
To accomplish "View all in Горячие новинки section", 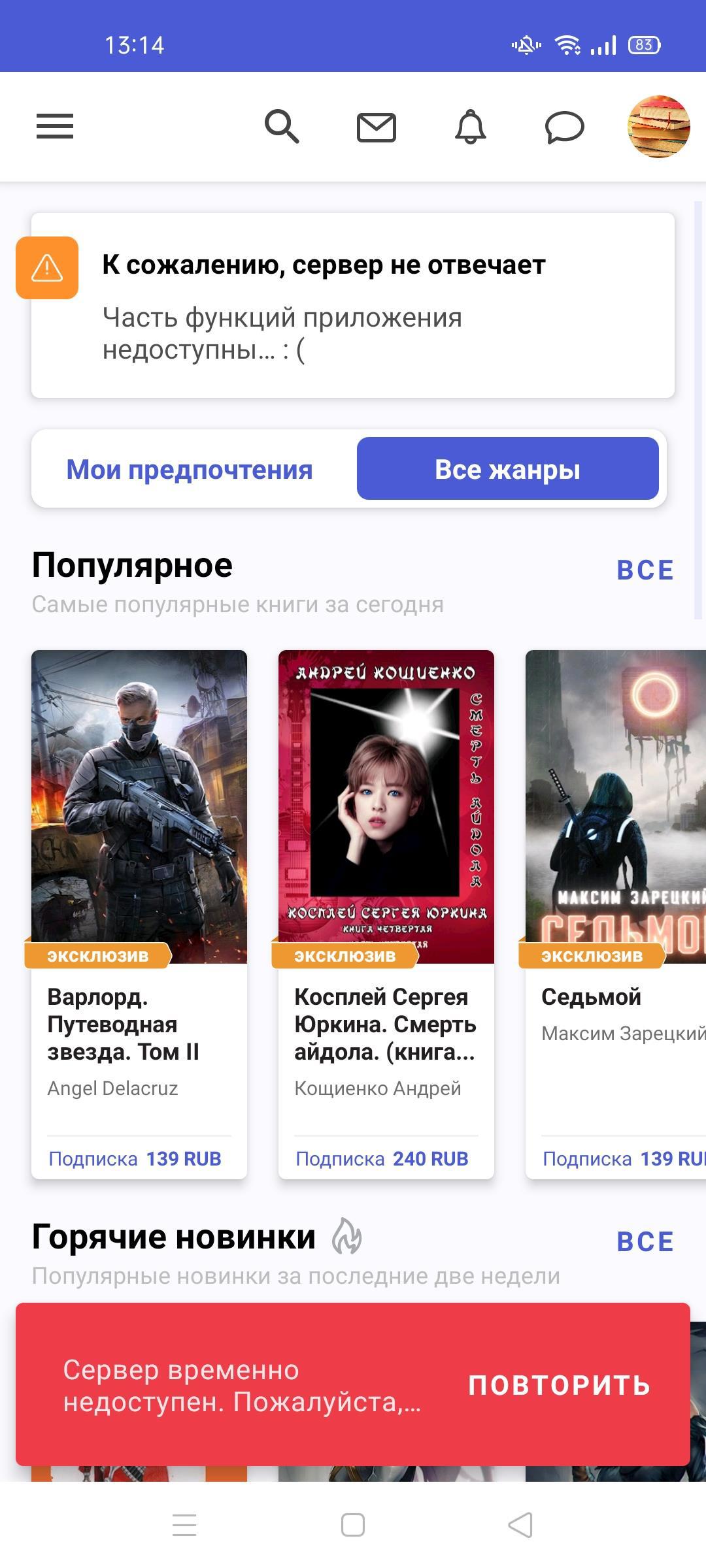I will point(645,1242).
